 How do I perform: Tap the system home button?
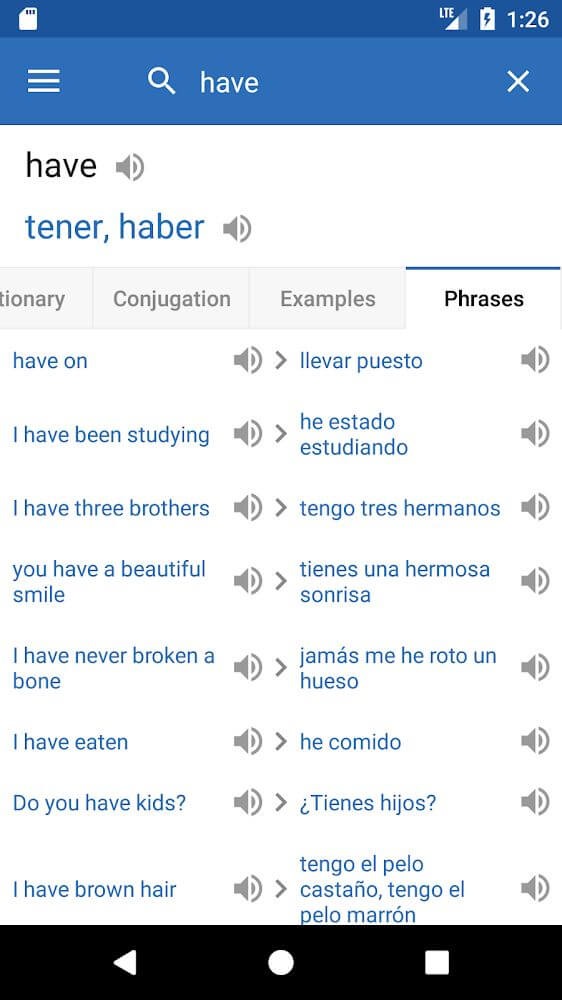tap(281, 962)
